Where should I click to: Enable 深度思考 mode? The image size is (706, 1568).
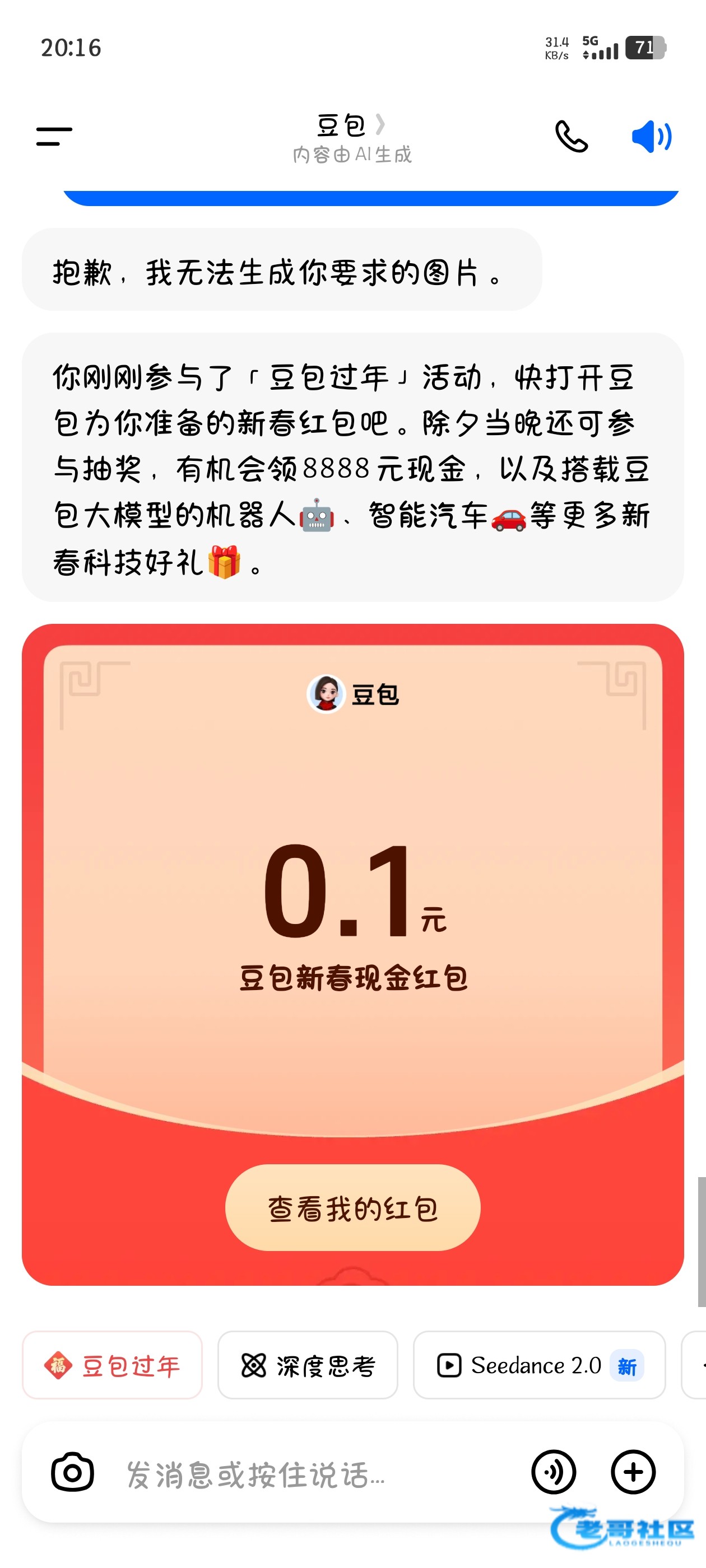pos(308,1365)
